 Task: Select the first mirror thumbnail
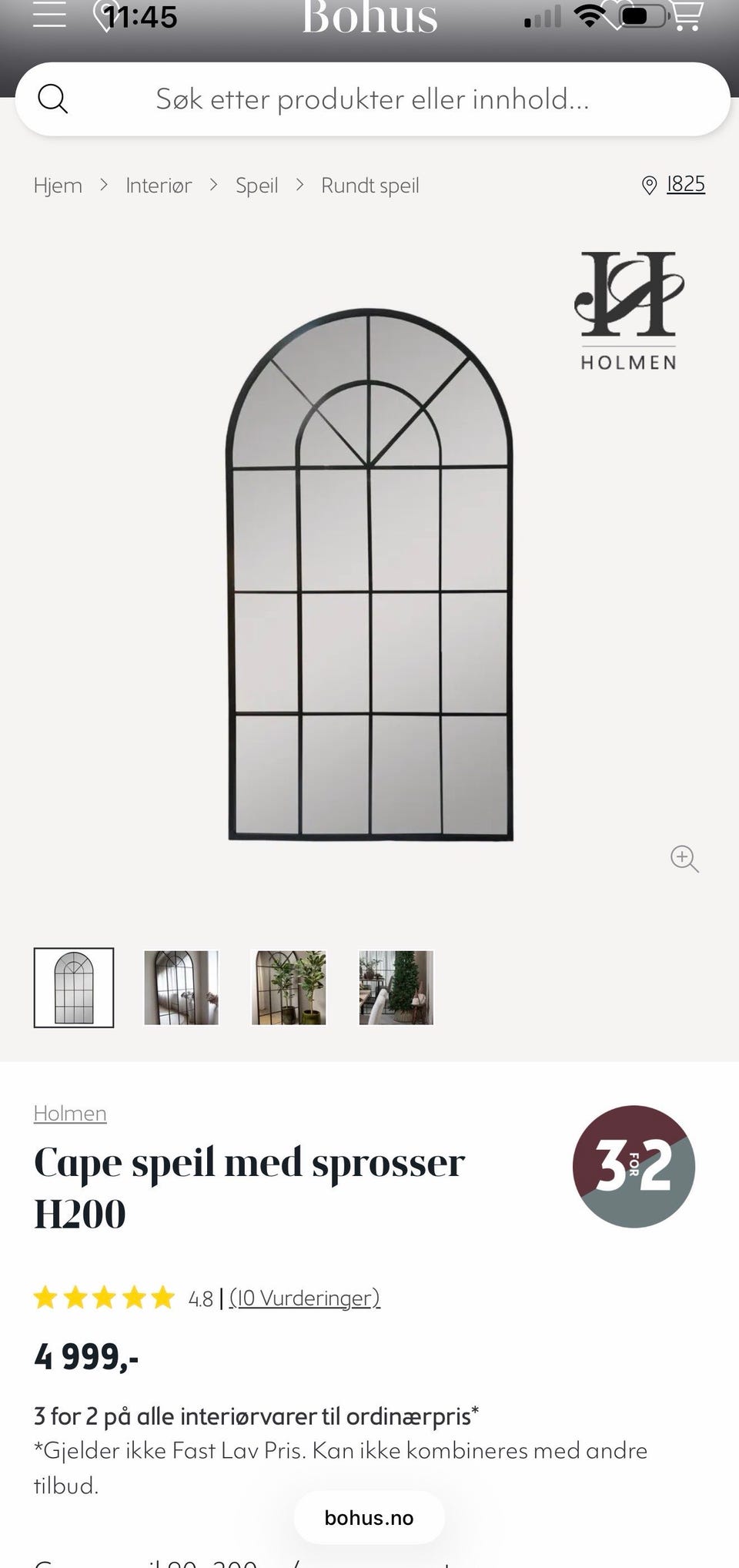tap(73, 987)
